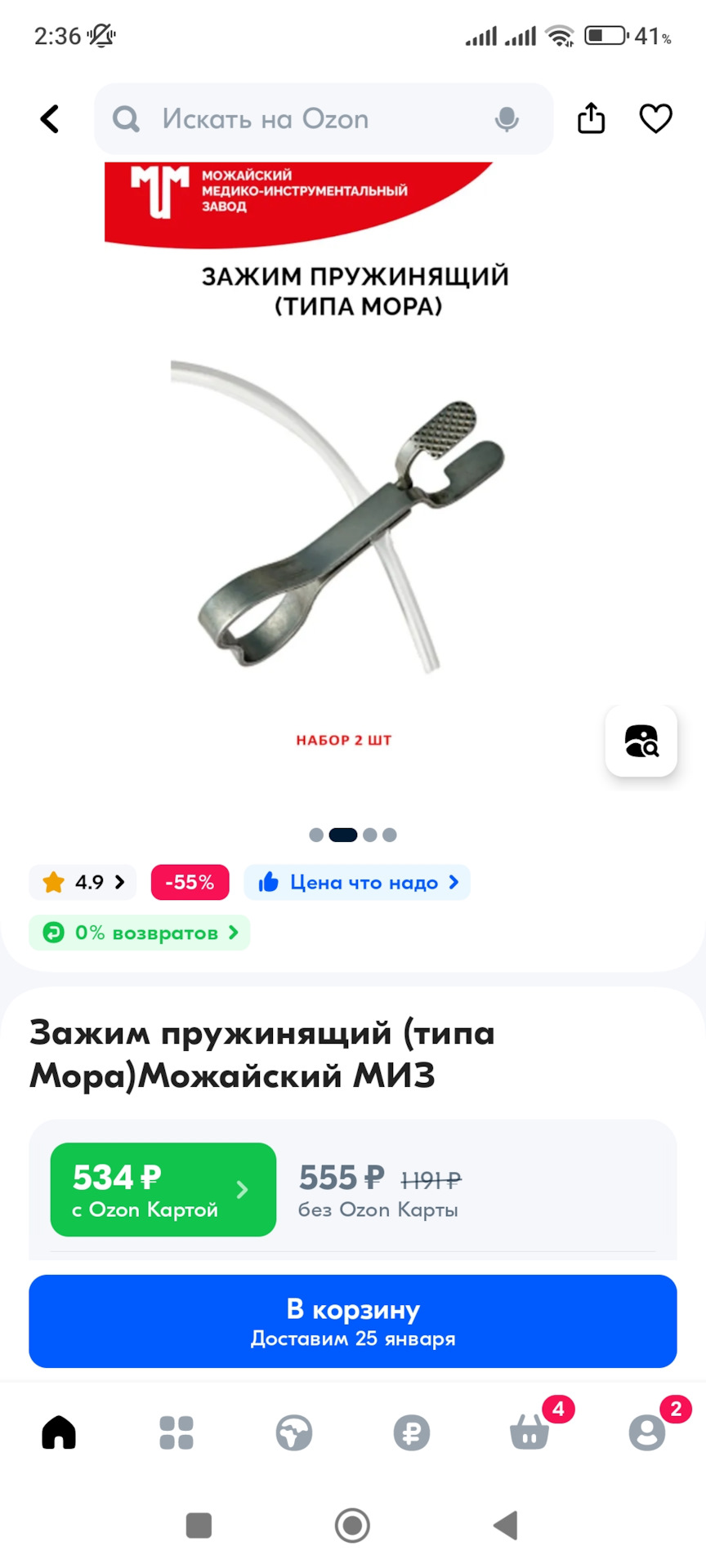Open the catalog tab
The image size is (706, 1568).
pos(176,1432)
